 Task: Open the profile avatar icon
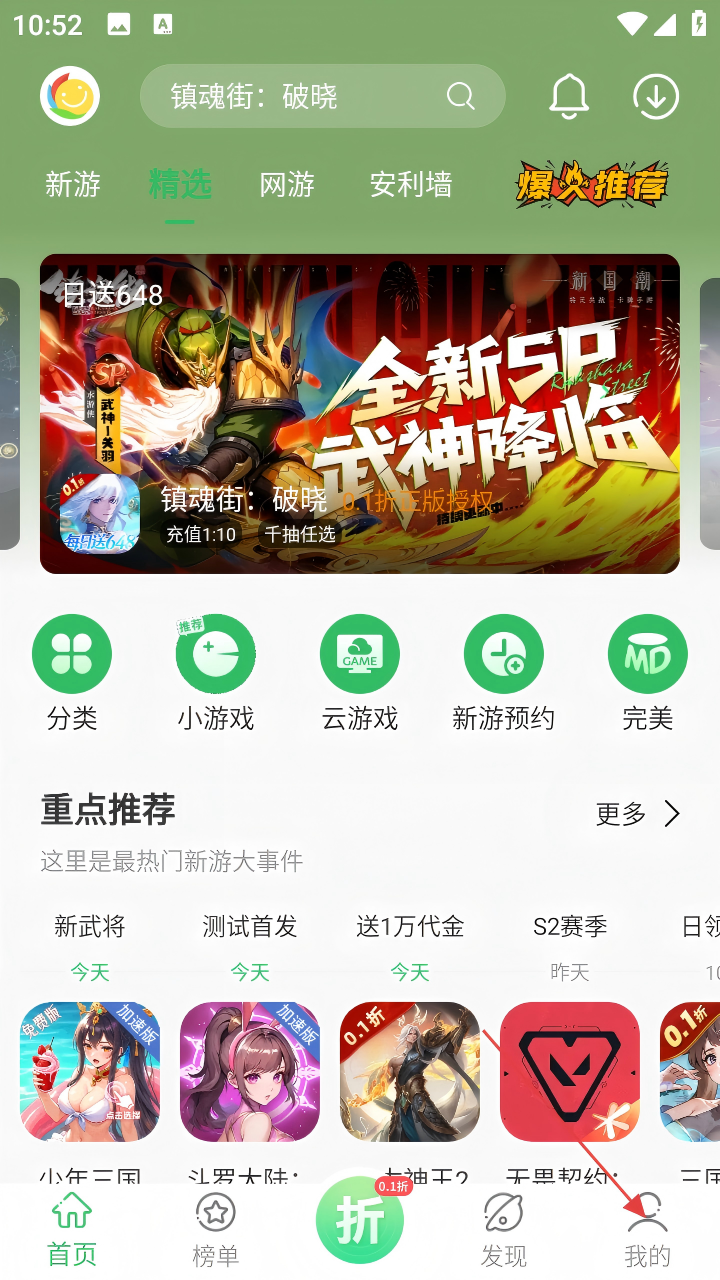(70, 96)
